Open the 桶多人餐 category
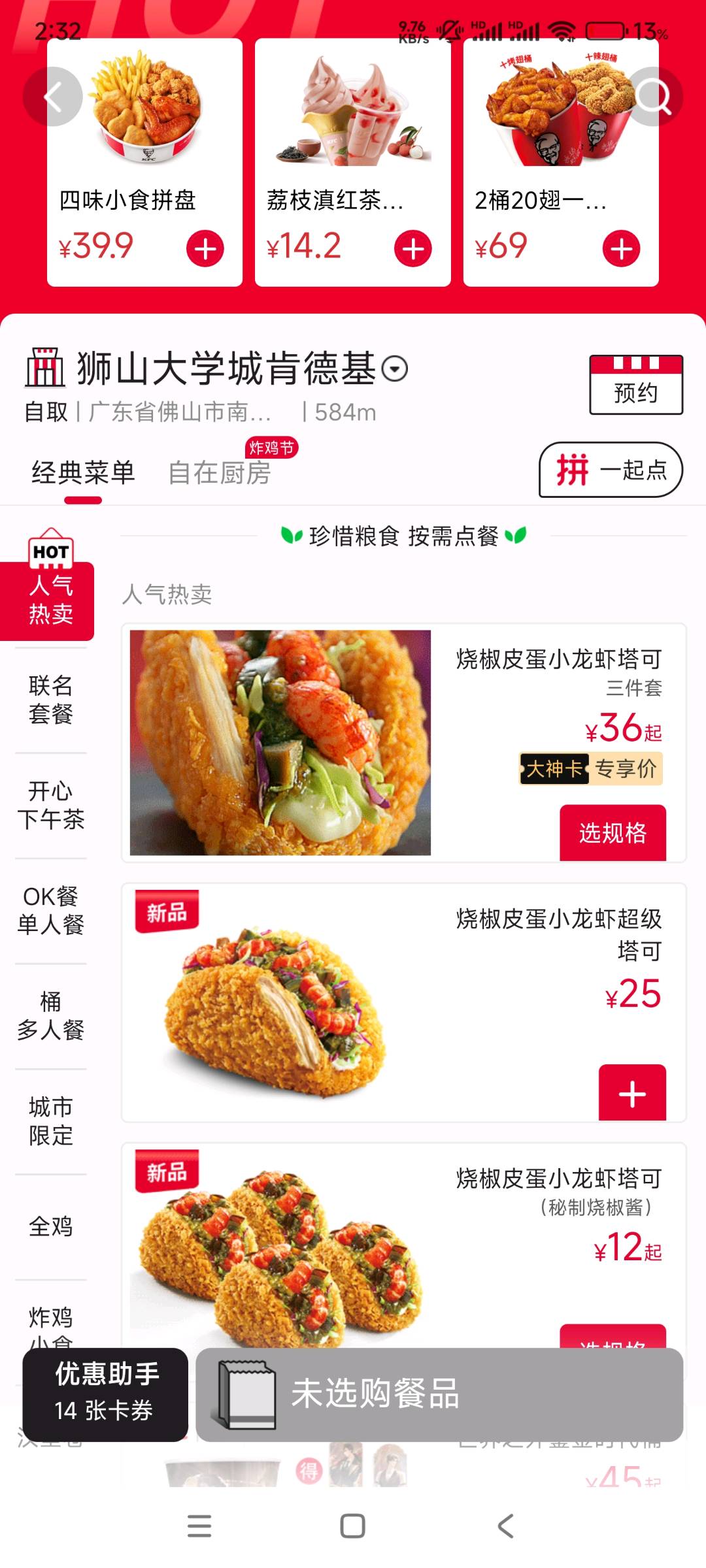706x1568 pixels. point(50,1015)
